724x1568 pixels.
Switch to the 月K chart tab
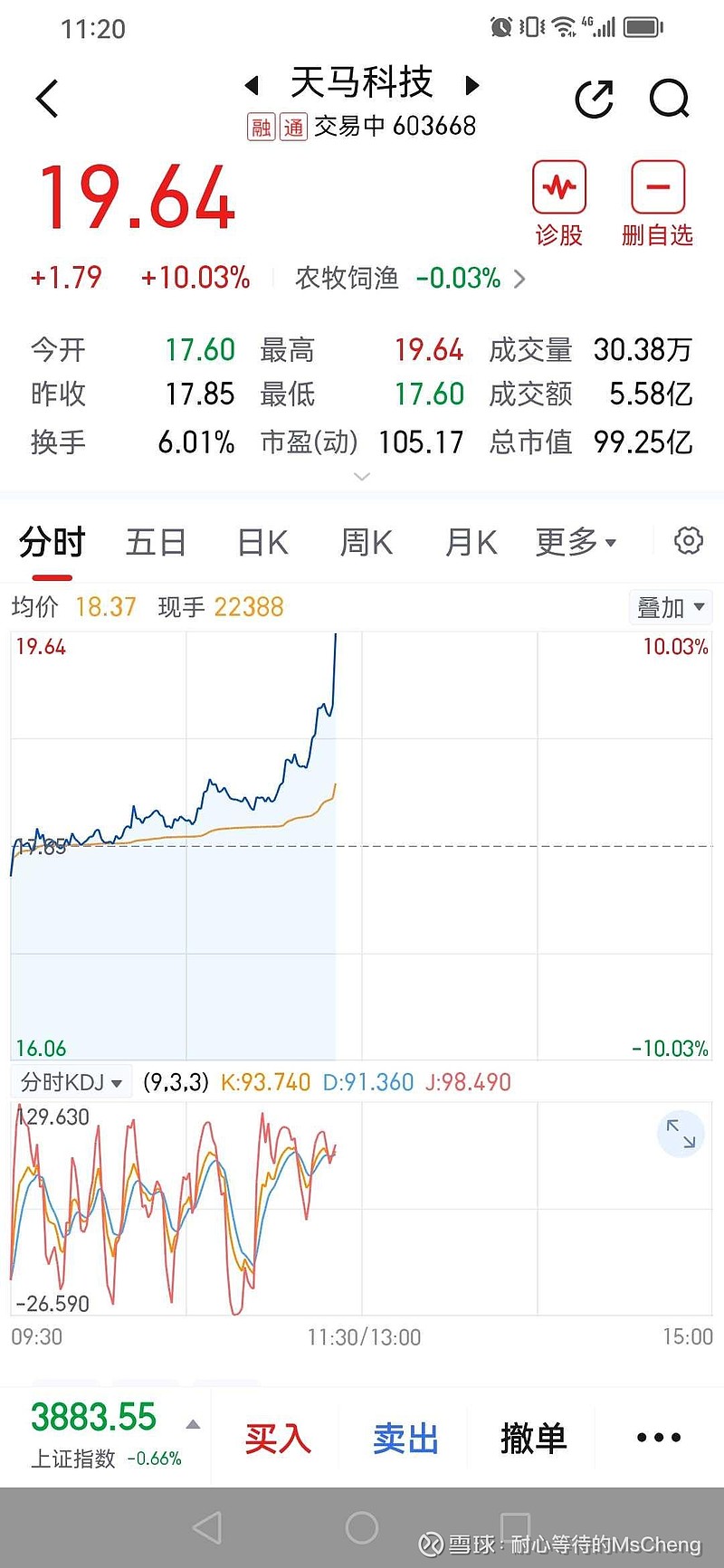tap(471, 543)
